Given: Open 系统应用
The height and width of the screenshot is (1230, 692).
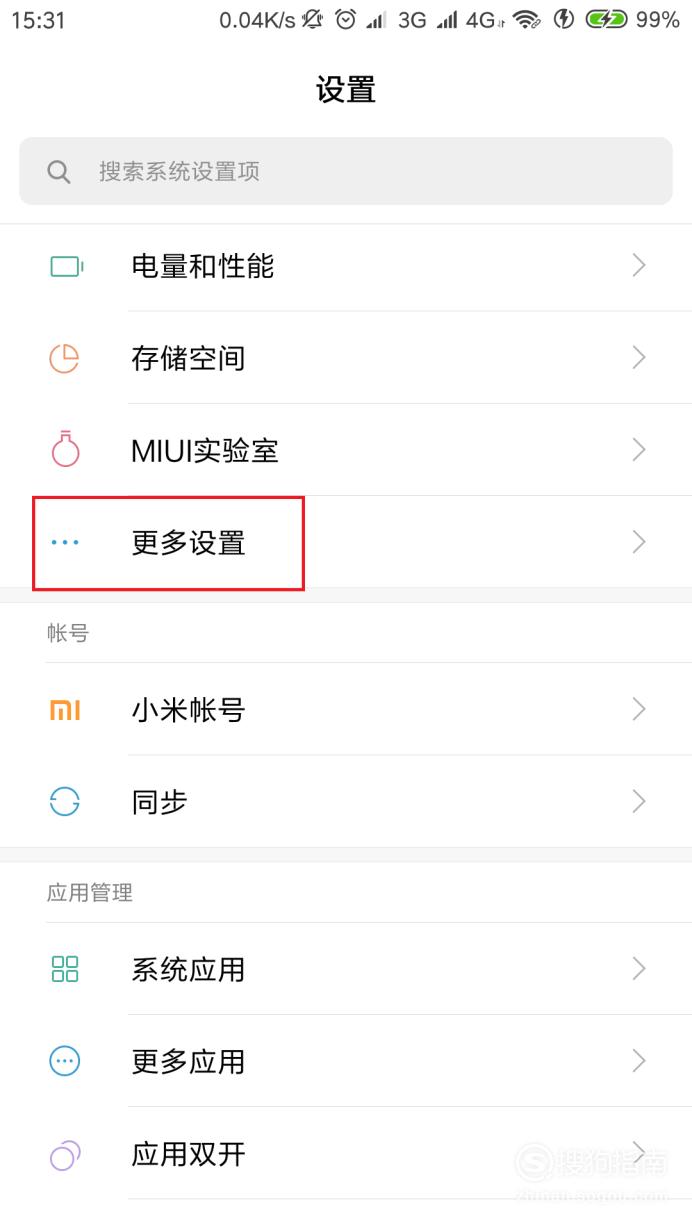Looking at the screenshot, I should click(346, 968).
